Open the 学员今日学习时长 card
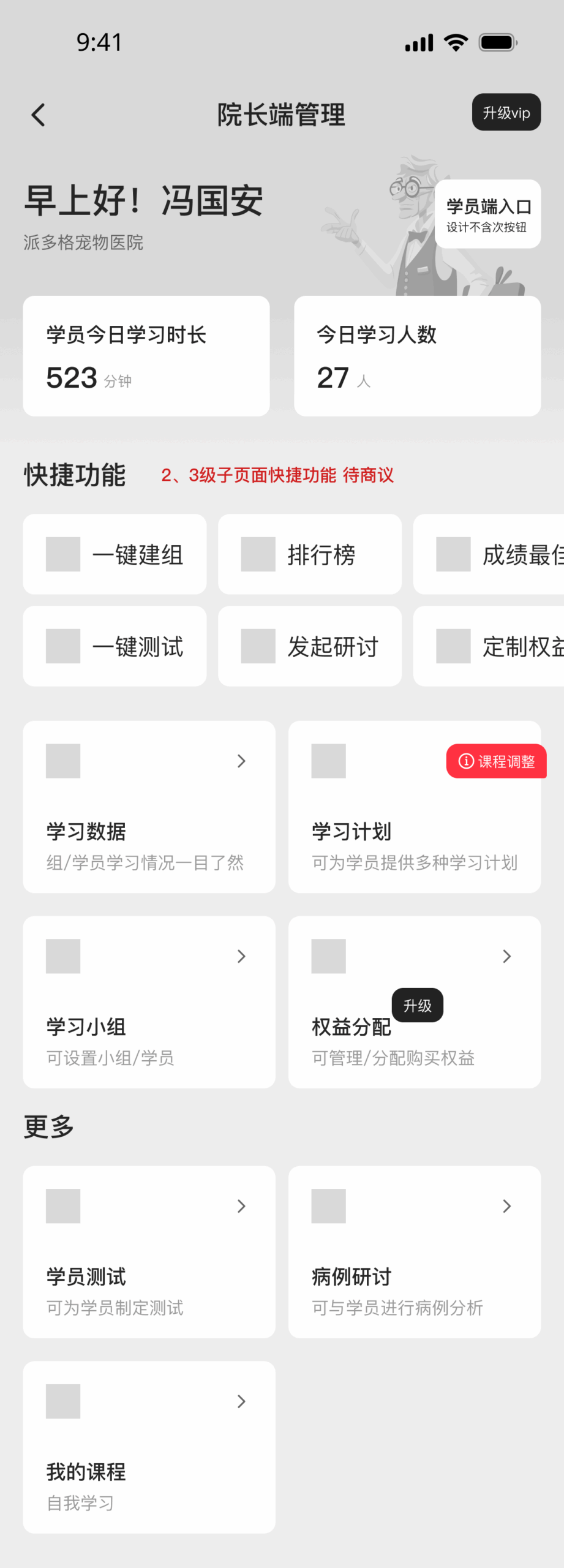The width and height of the screenshot is (564, 1568). point(146,356)
